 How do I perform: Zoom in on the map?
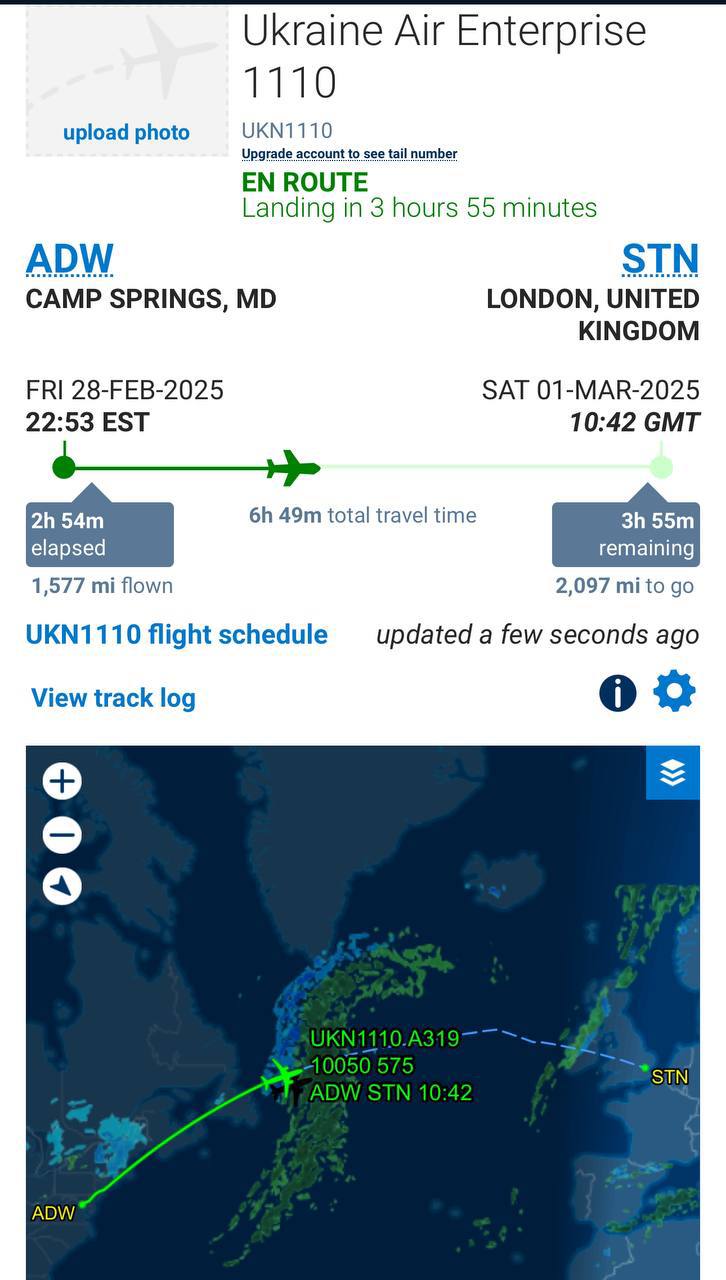click(62, 781)
